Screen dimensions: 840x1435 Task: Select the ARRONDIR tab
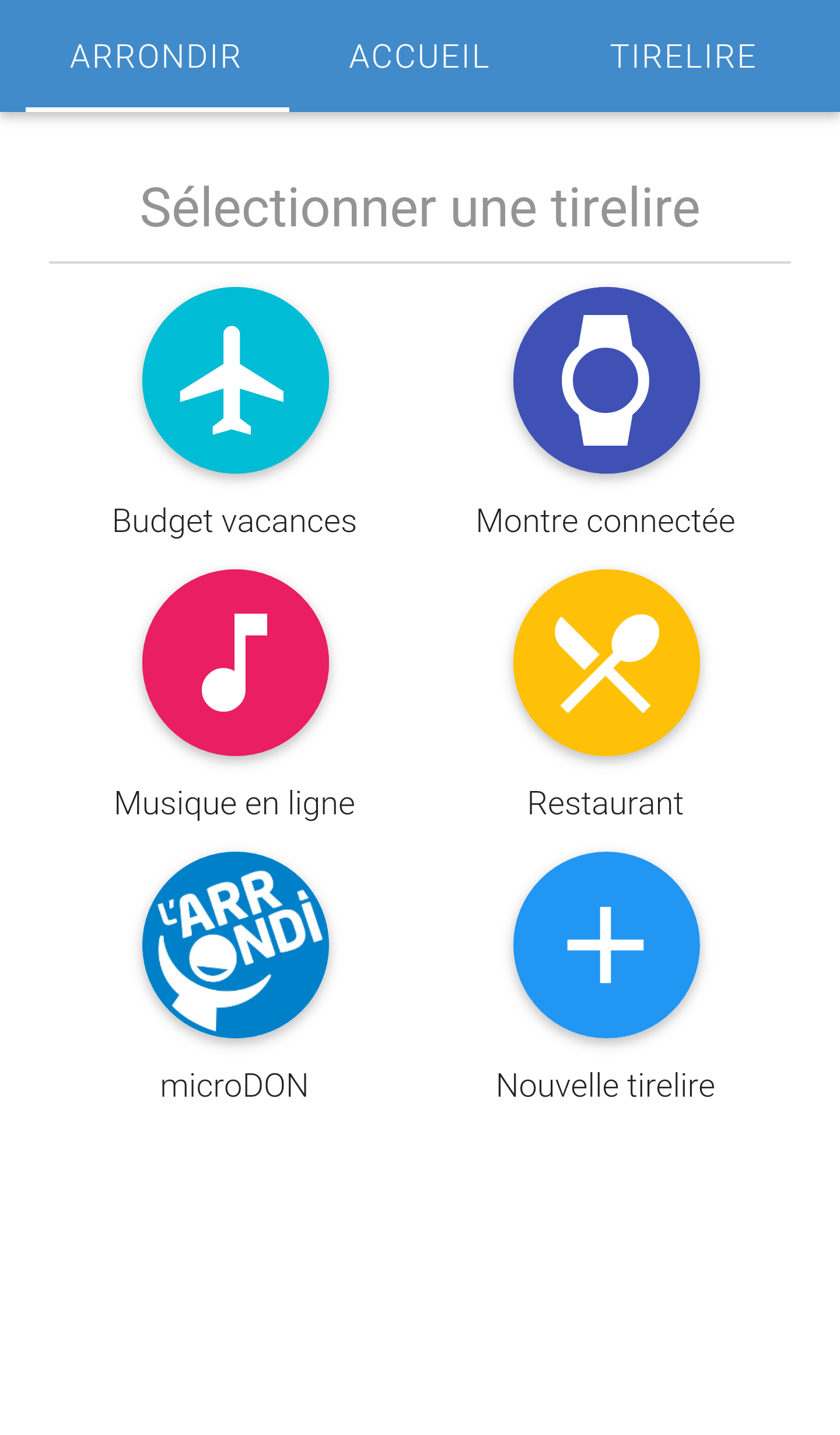(x=157, y=57)
